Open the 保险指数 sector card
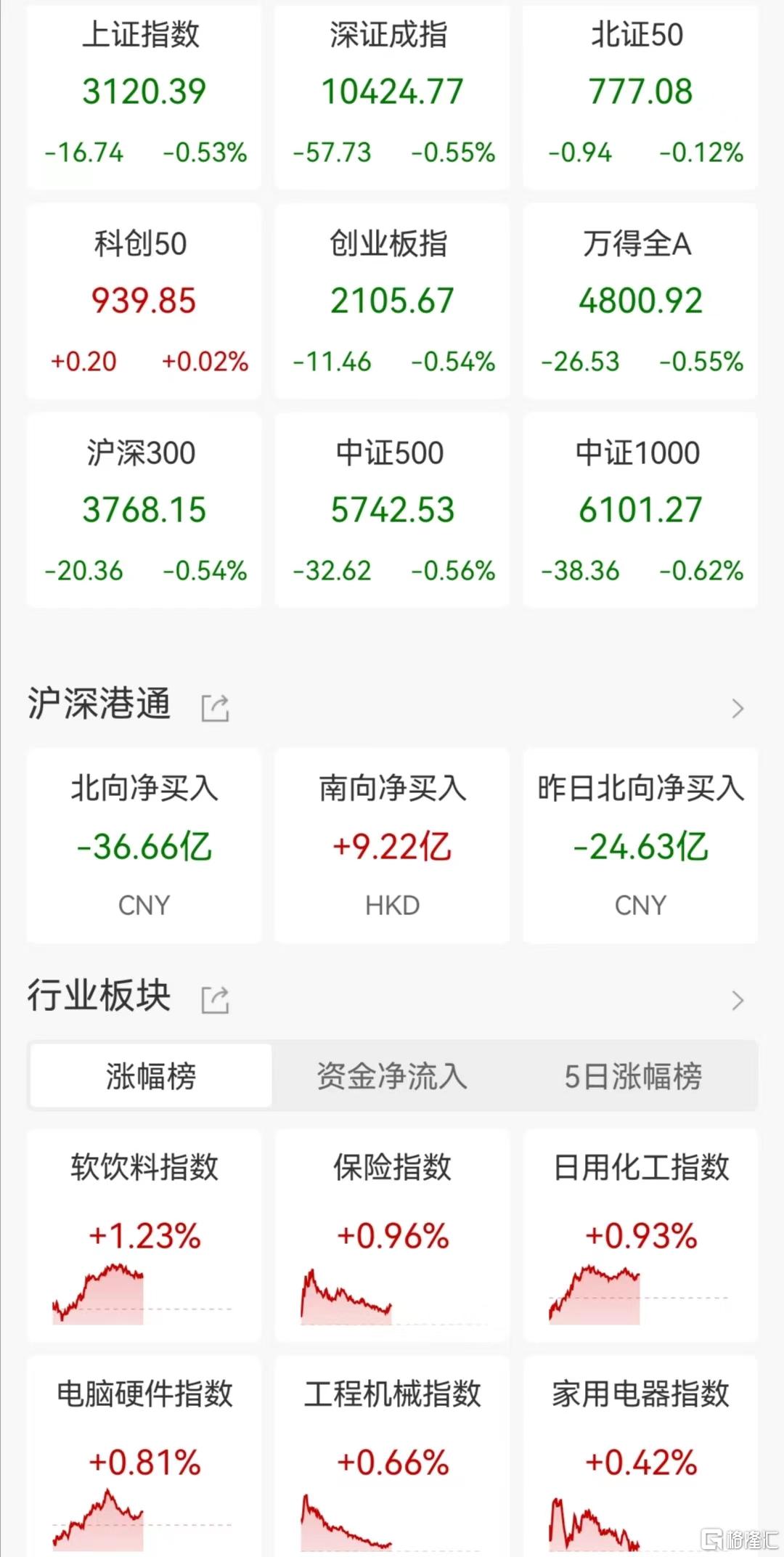 (x=392, y=1235)
